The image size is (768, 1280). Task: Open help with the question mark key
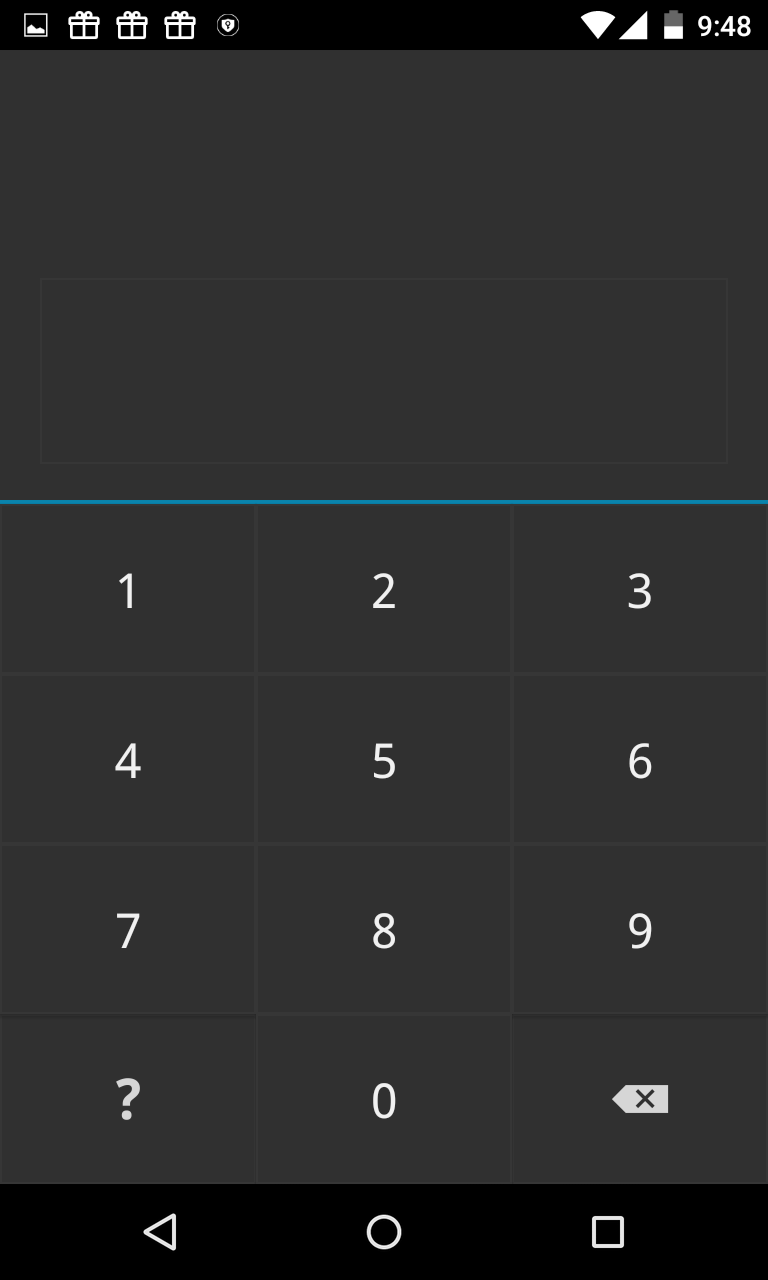point(127,1099)
